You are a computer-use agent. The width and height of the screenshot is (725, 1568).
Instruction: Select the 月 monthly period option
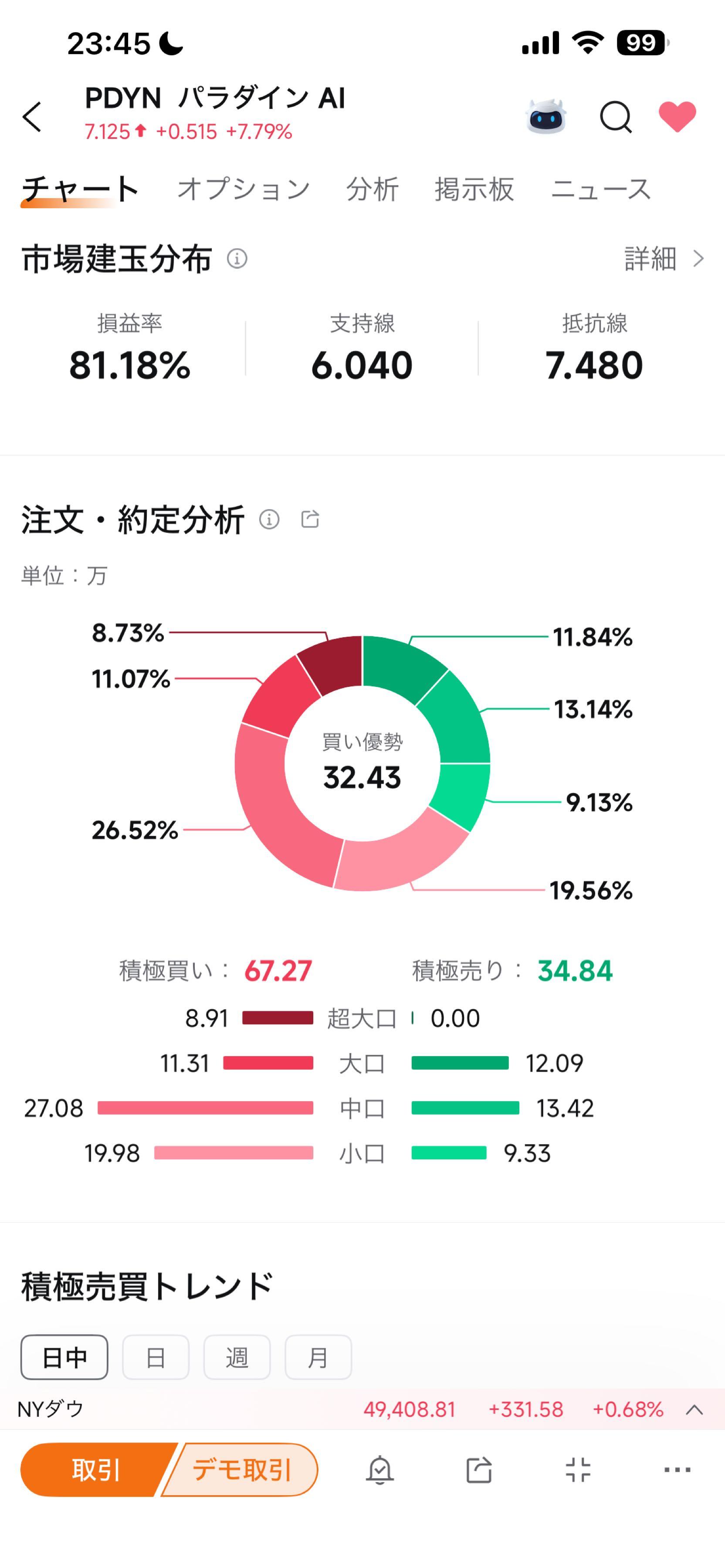tap(318, 1357)
